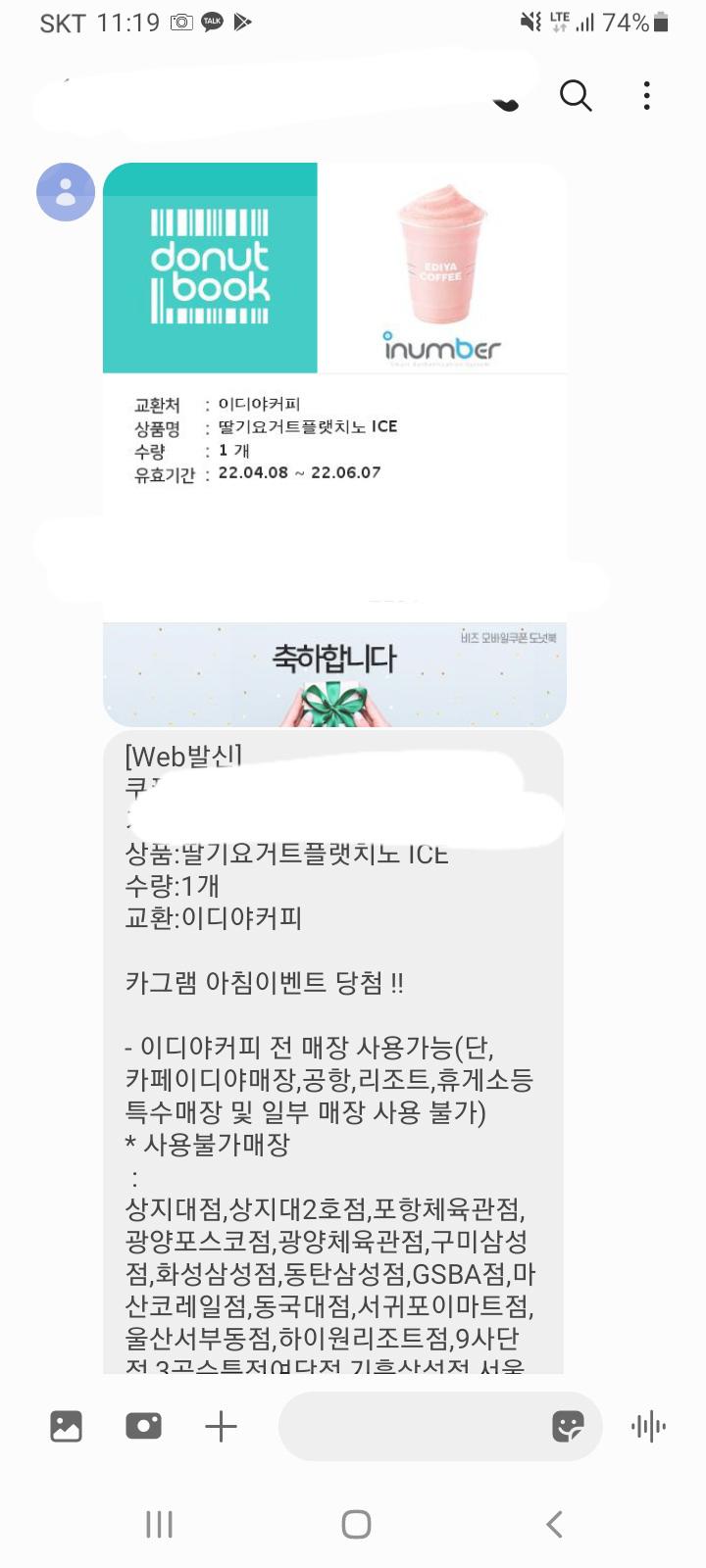Open the camera to attach
The width and height of the screenshot is (706, 1568).
[143, 1426]
